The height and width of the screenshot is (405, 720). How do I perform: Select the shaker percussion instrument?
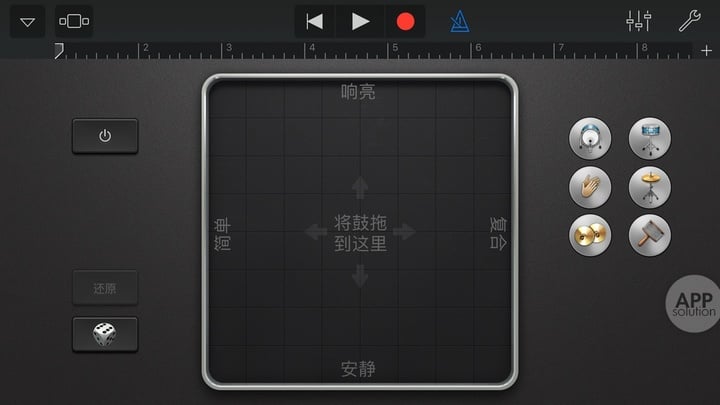pyautogui.click(x=650, y=235)
